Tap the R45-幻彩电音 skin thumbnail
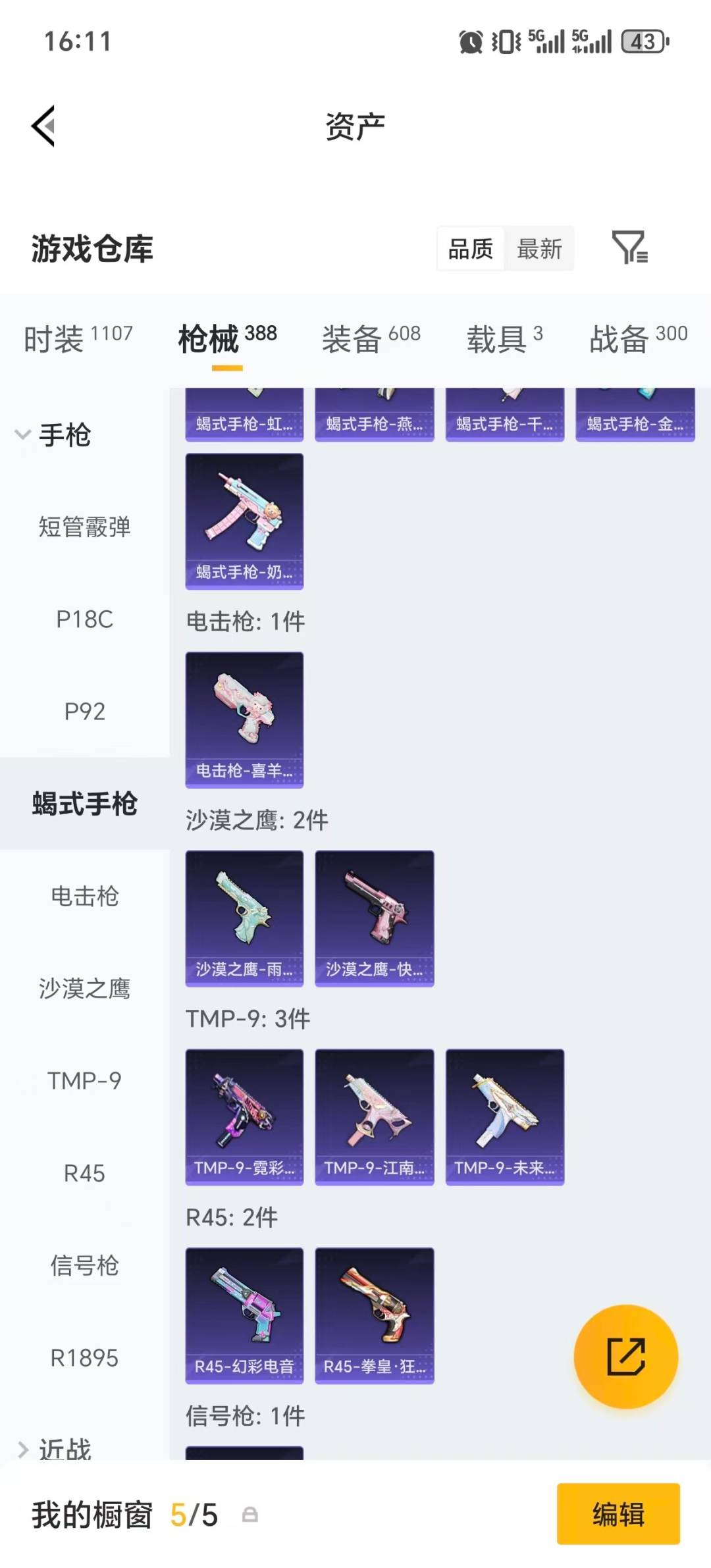 pos(244,1313)
